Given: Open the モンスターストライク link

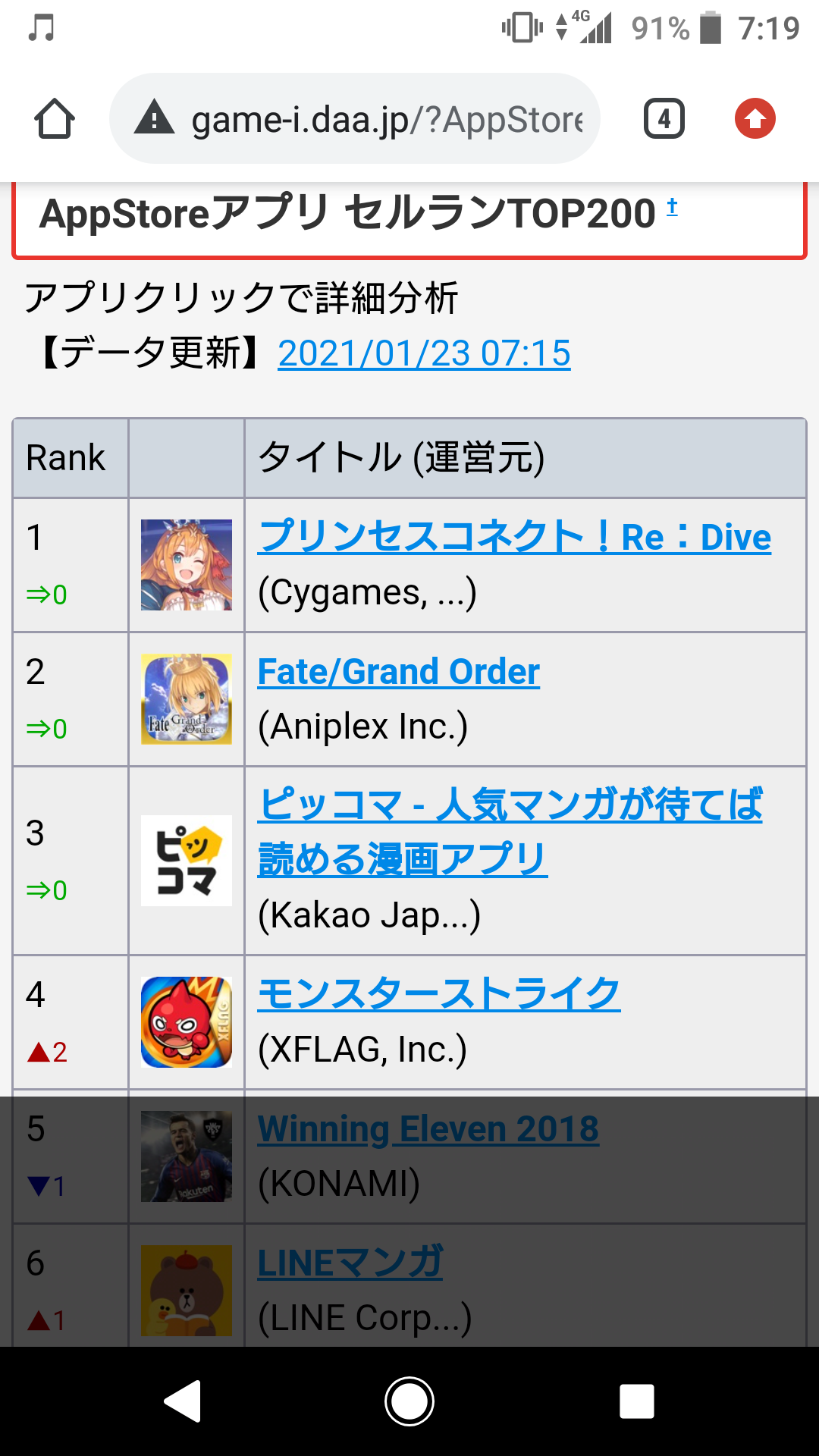Looking at the screenshot, I should click(x=439, y=994).
